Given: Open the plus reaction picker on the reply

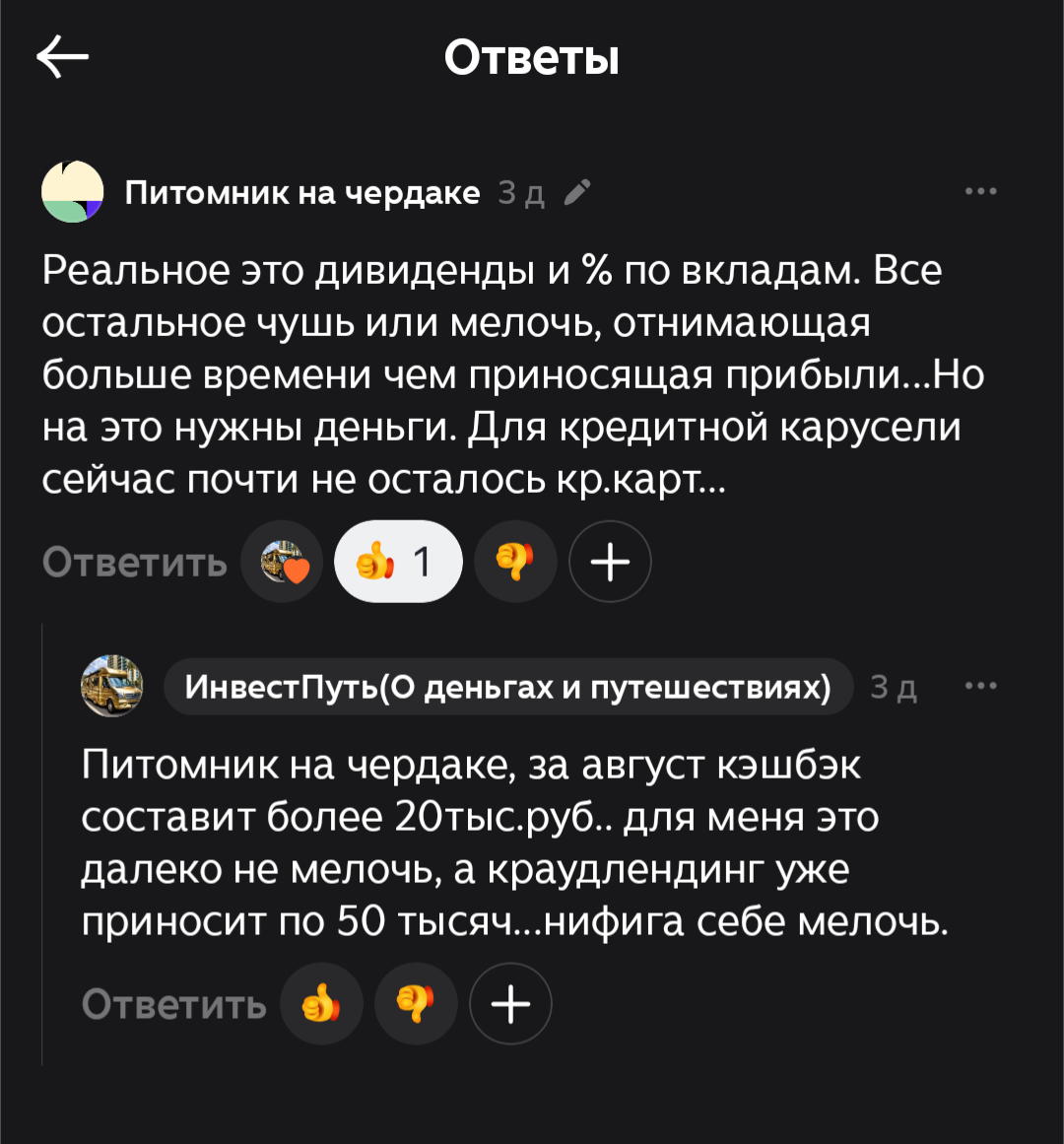Looking at the screenshot, I should click(510, 1003).
